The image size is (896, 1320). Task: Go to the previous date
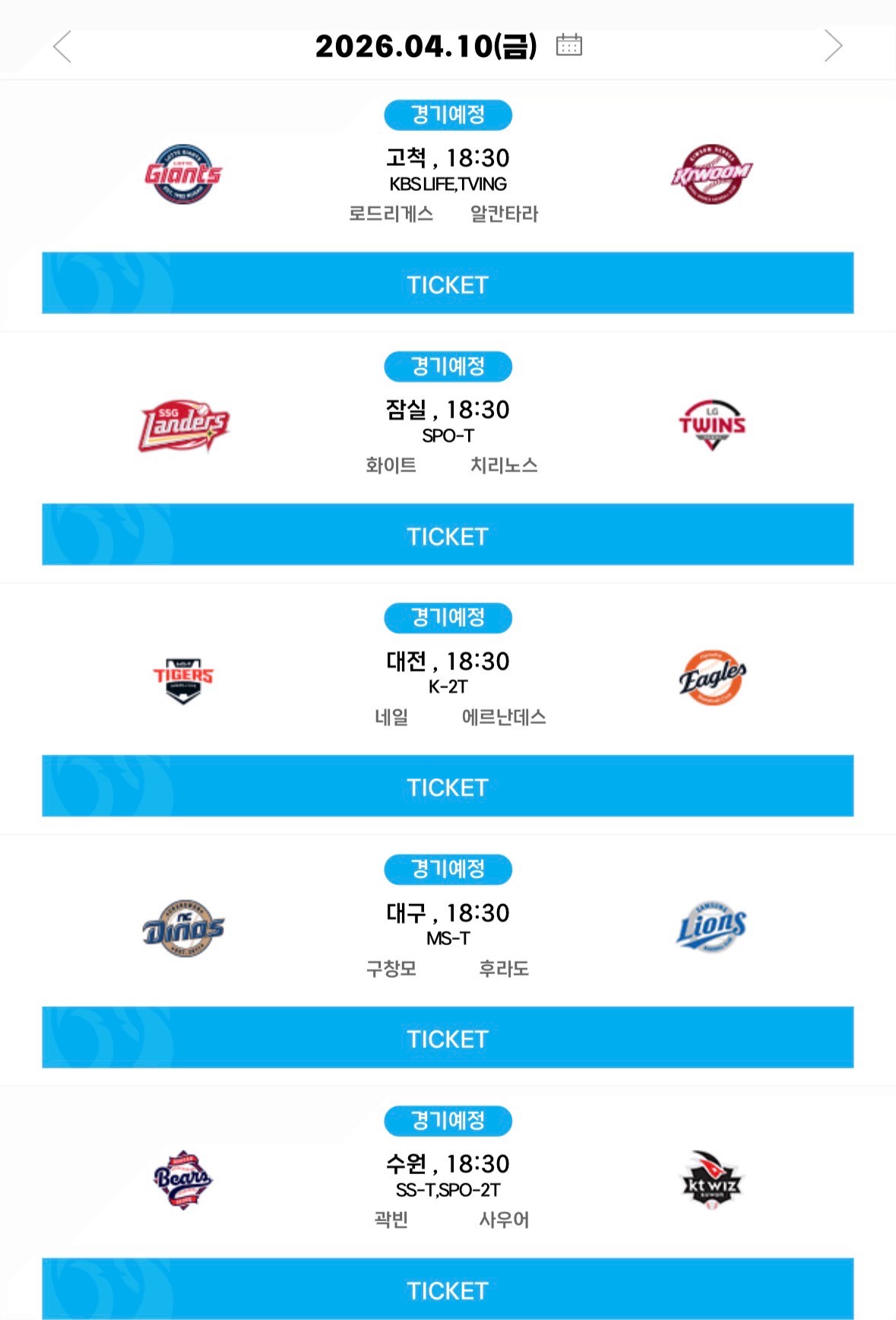pos(62,46)
